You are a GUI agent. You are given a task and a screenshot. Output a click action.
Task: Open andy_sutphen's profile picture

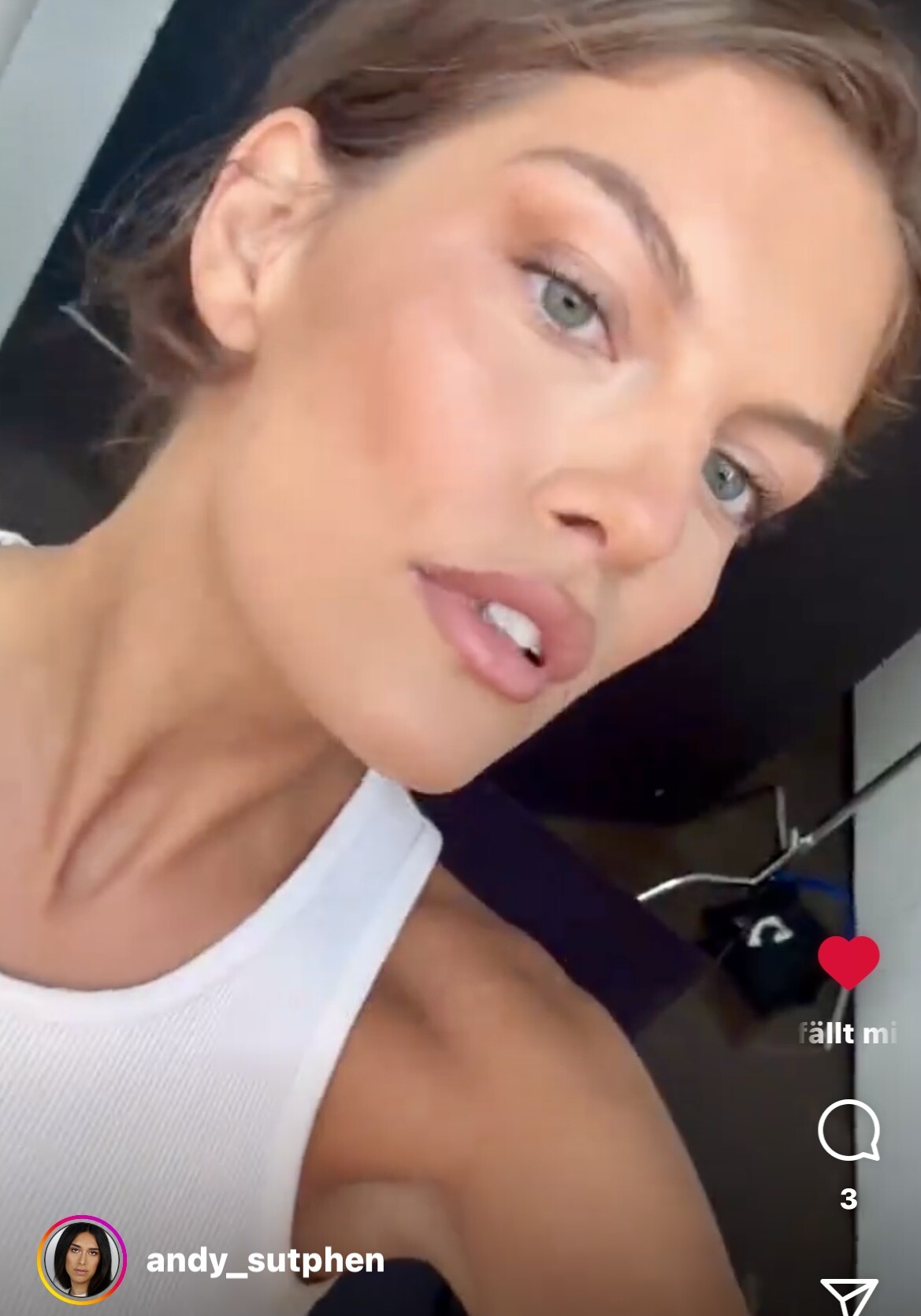click(x=82, y=1261)
